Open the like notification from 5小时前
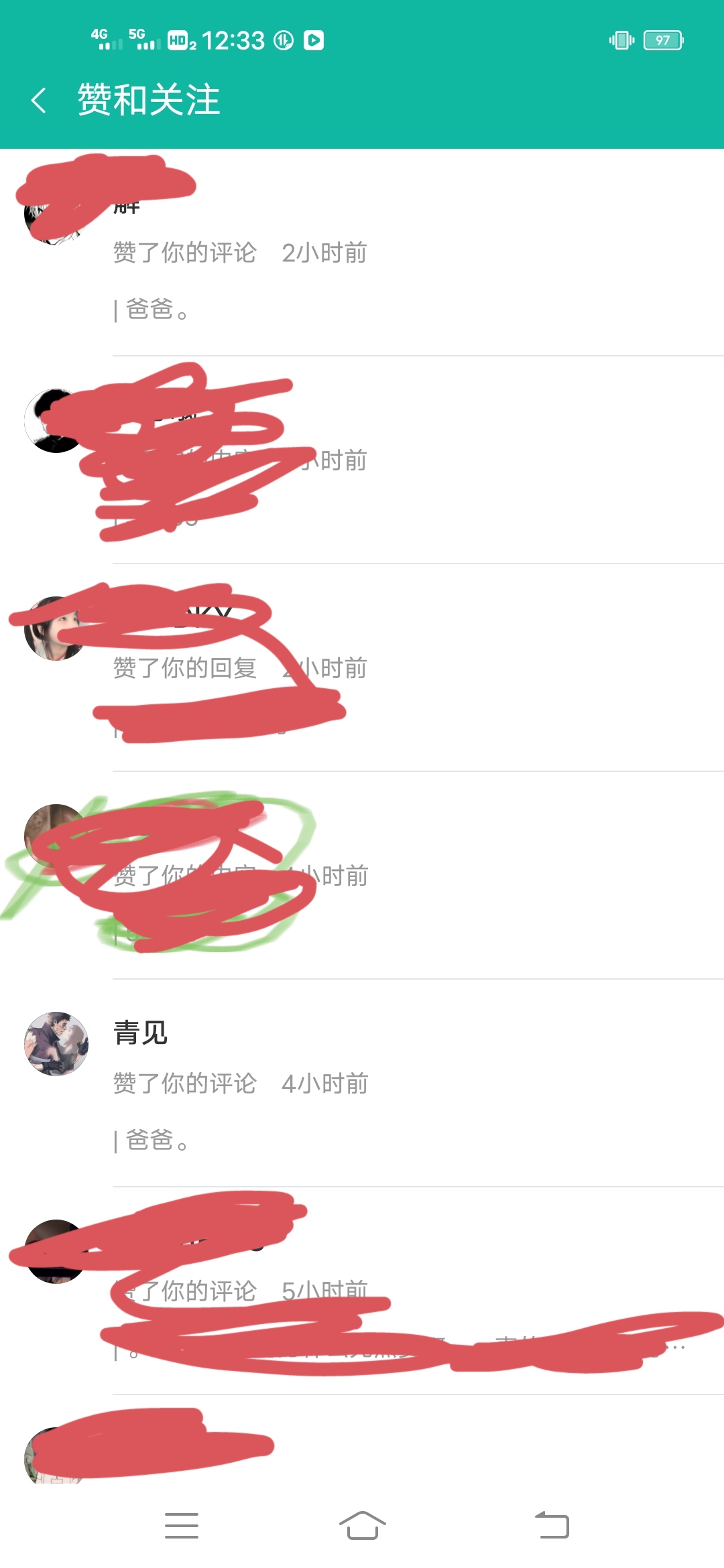Image resolution: width=724 pixels, height=1568 pixels. tap(362, 1291)
